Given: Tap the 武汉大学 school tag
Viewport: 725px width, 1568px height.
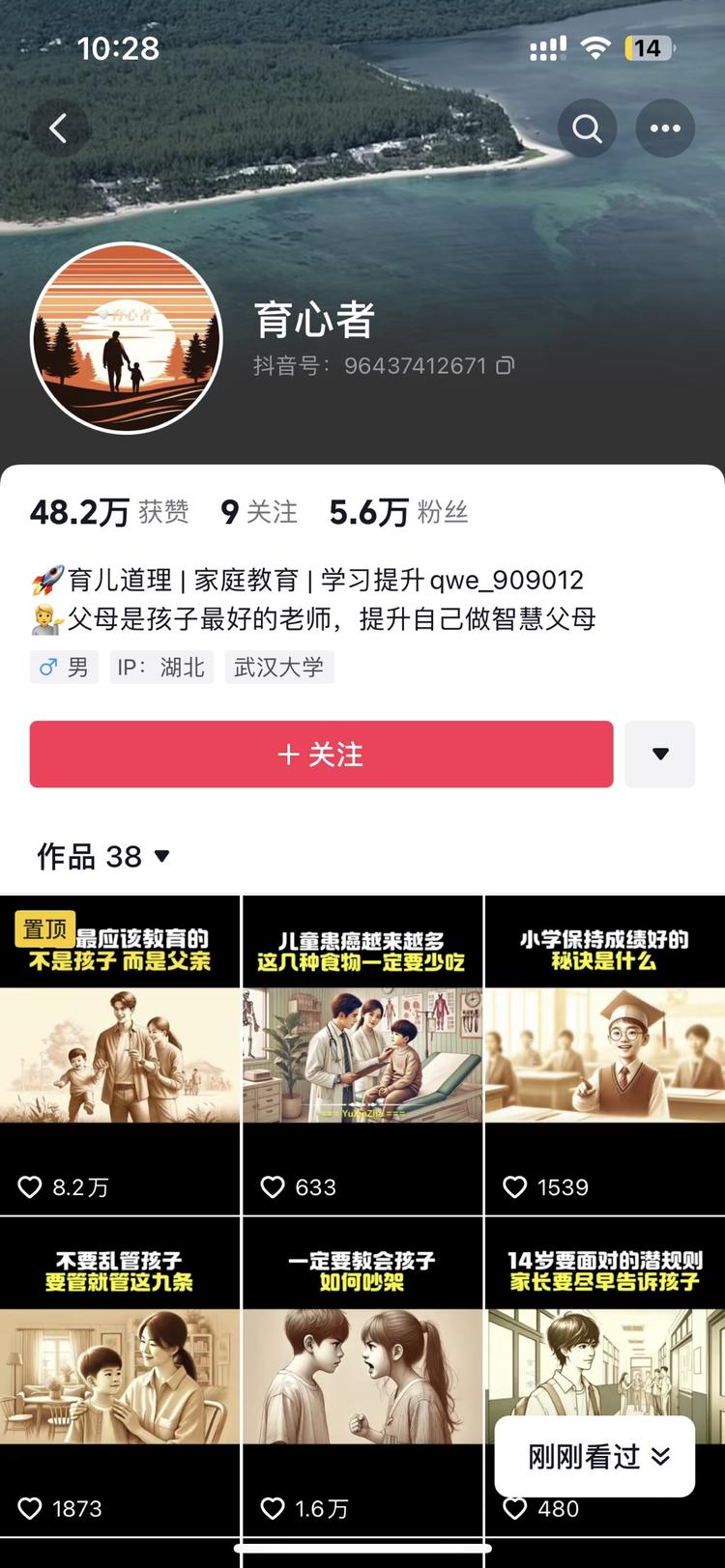Looking at the screenshot, I should coord(278,667).
